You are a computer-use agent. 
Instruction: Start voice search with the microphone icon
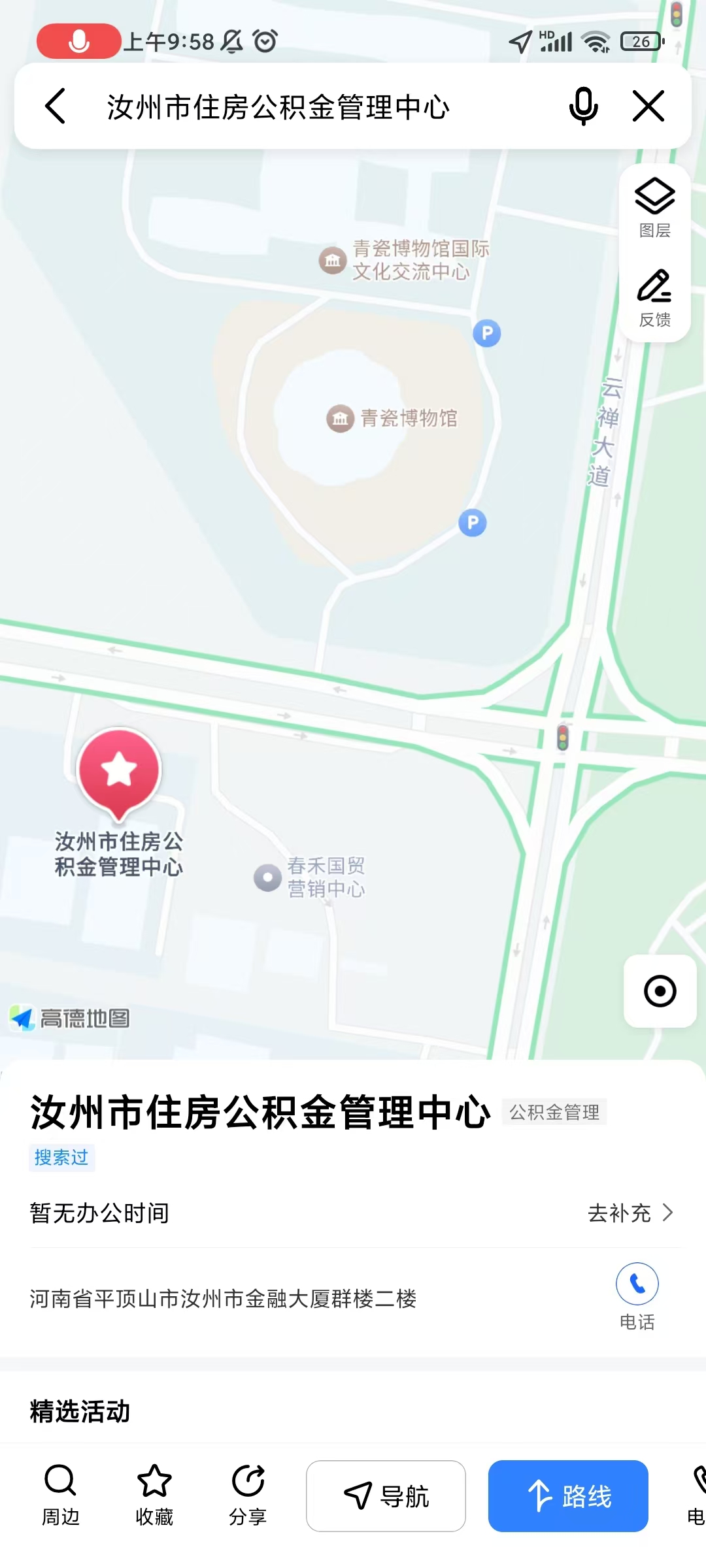pyautogui.click(x=583, y=106)
